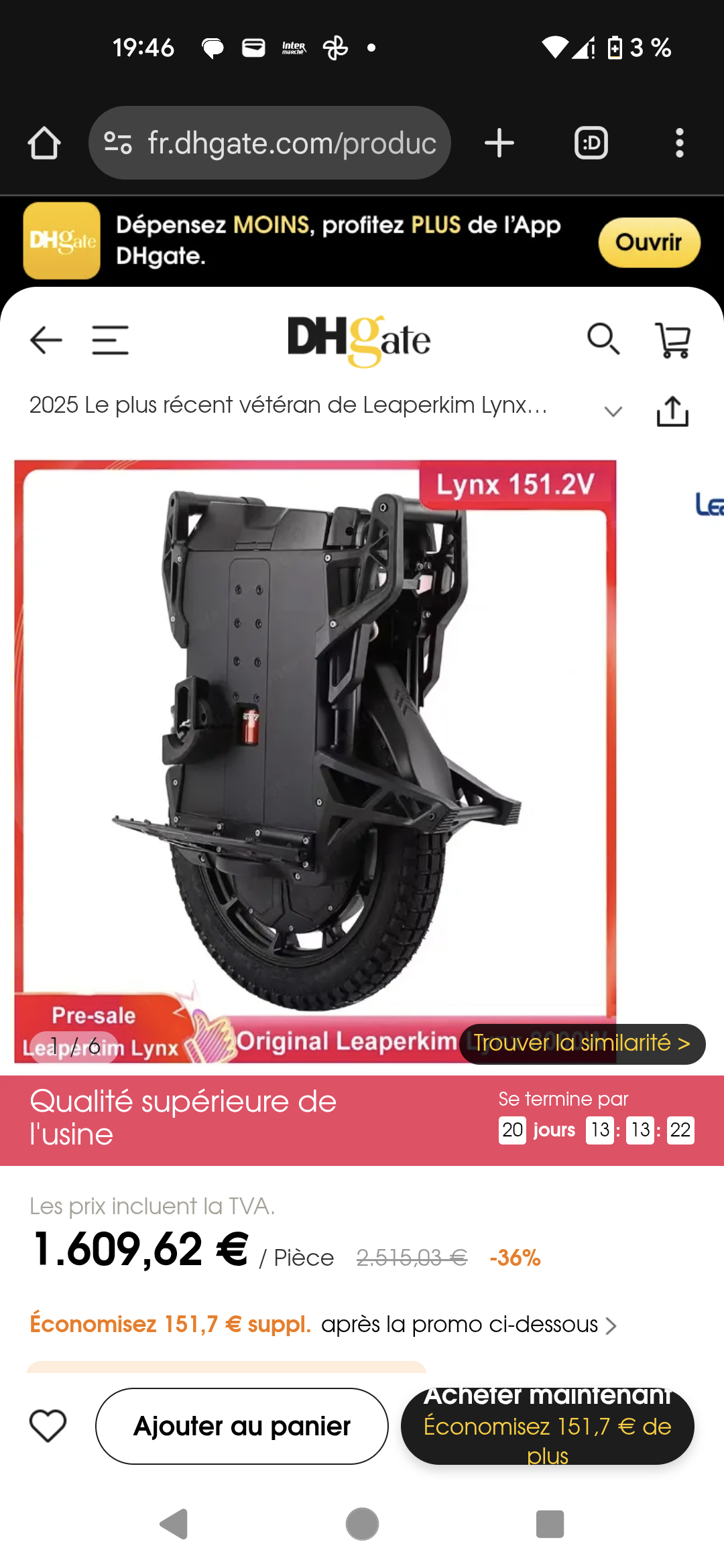Share this Leaperkim Lynx product
The image size is (724, 1568).
[672, 411]
